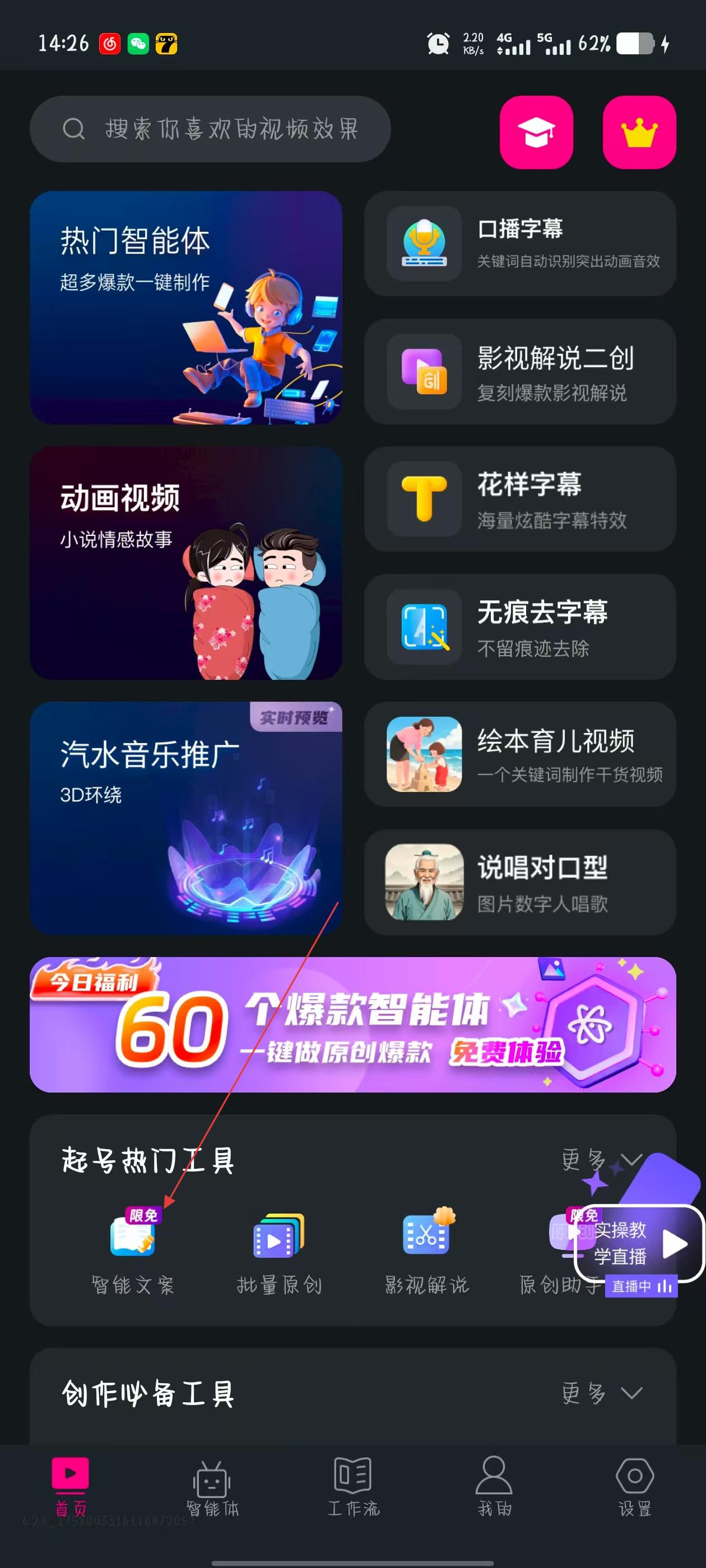The width and height of the screenshot is (706, 1568).
Task: Open the 热门智能体 card
Action: click(186, 307)
